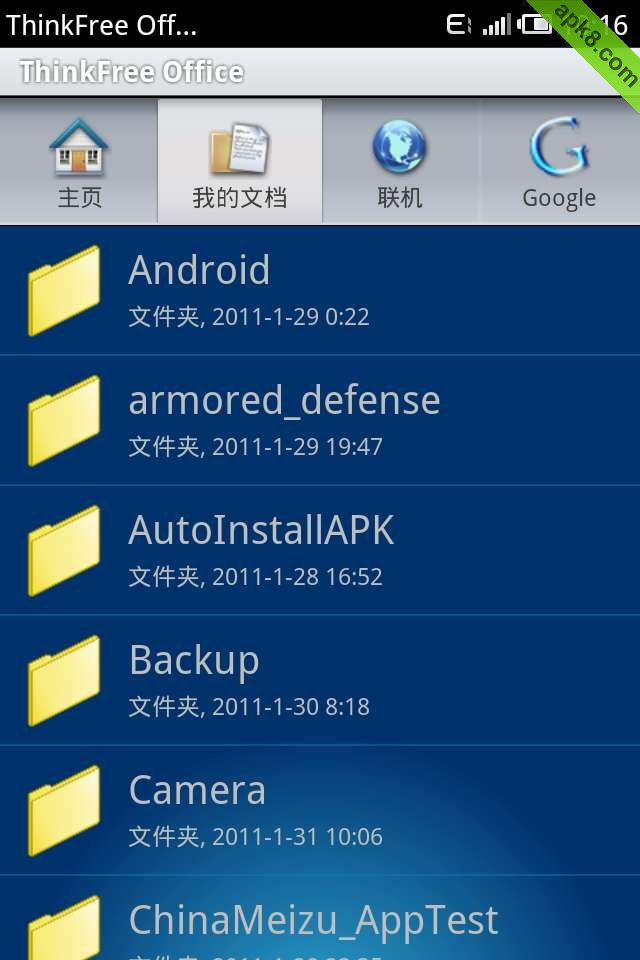Viewport: 640px width, 960px height.
Task: Switch to the 联机 online tab
Action: [x=400, y=162]
